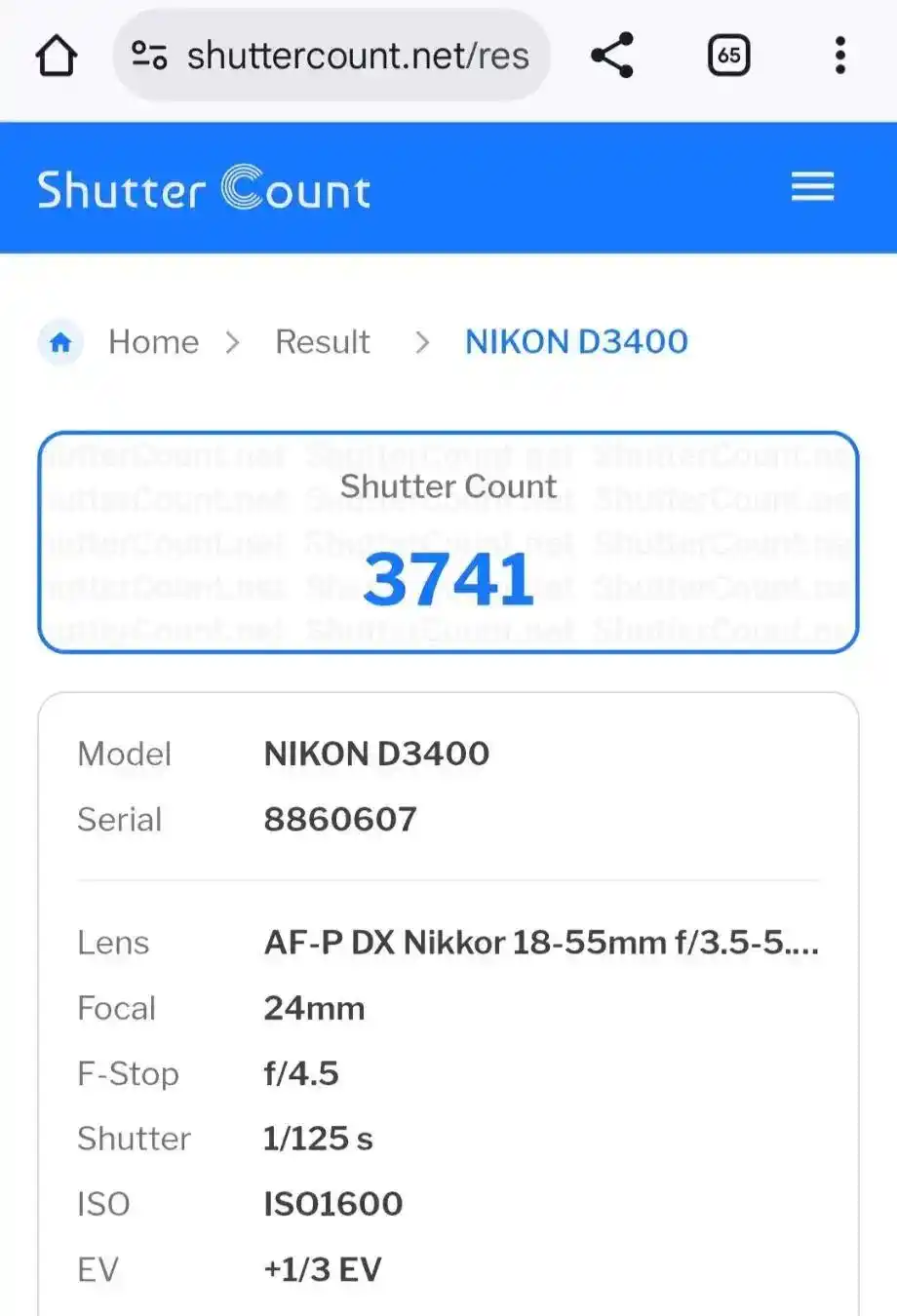Open the site hamburger menu

(812, 187)
